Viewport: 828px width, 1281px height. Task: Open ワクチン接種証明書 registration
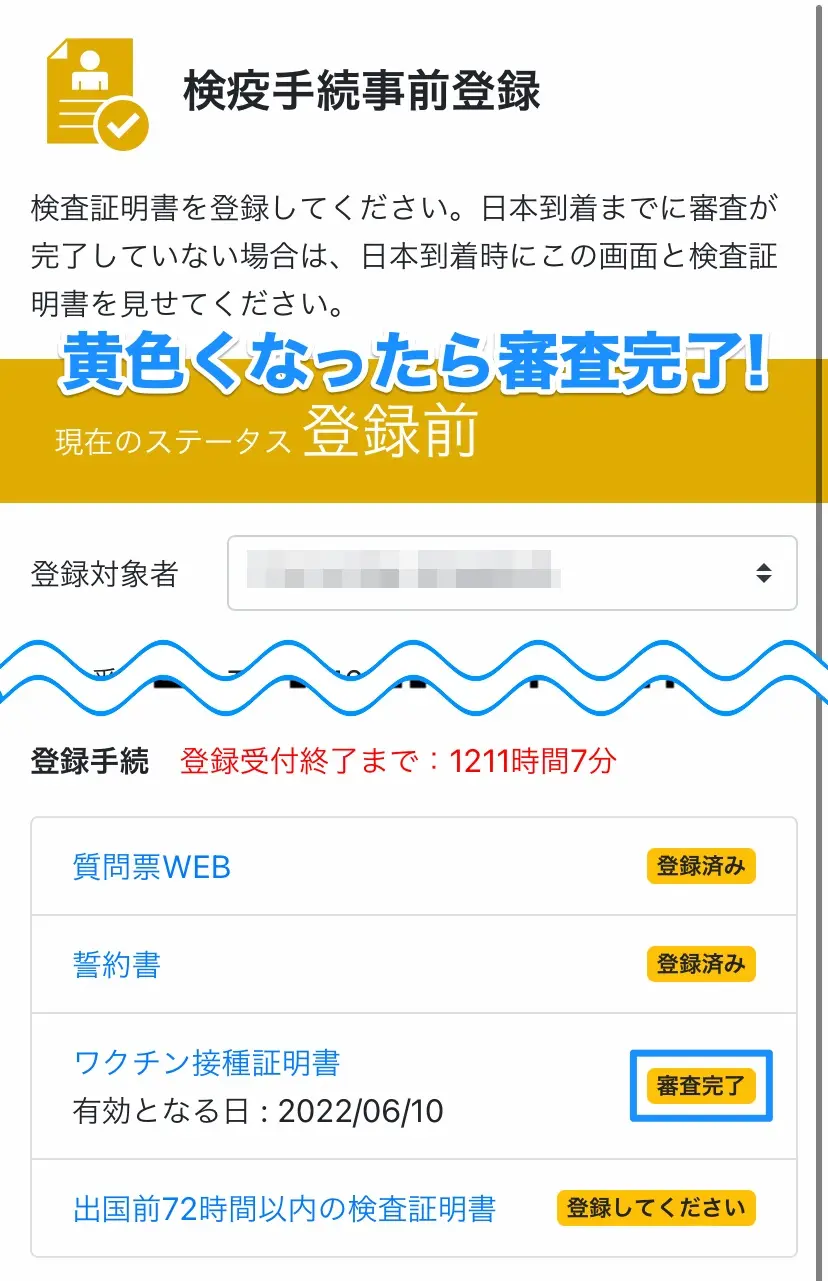[207, 1063]
